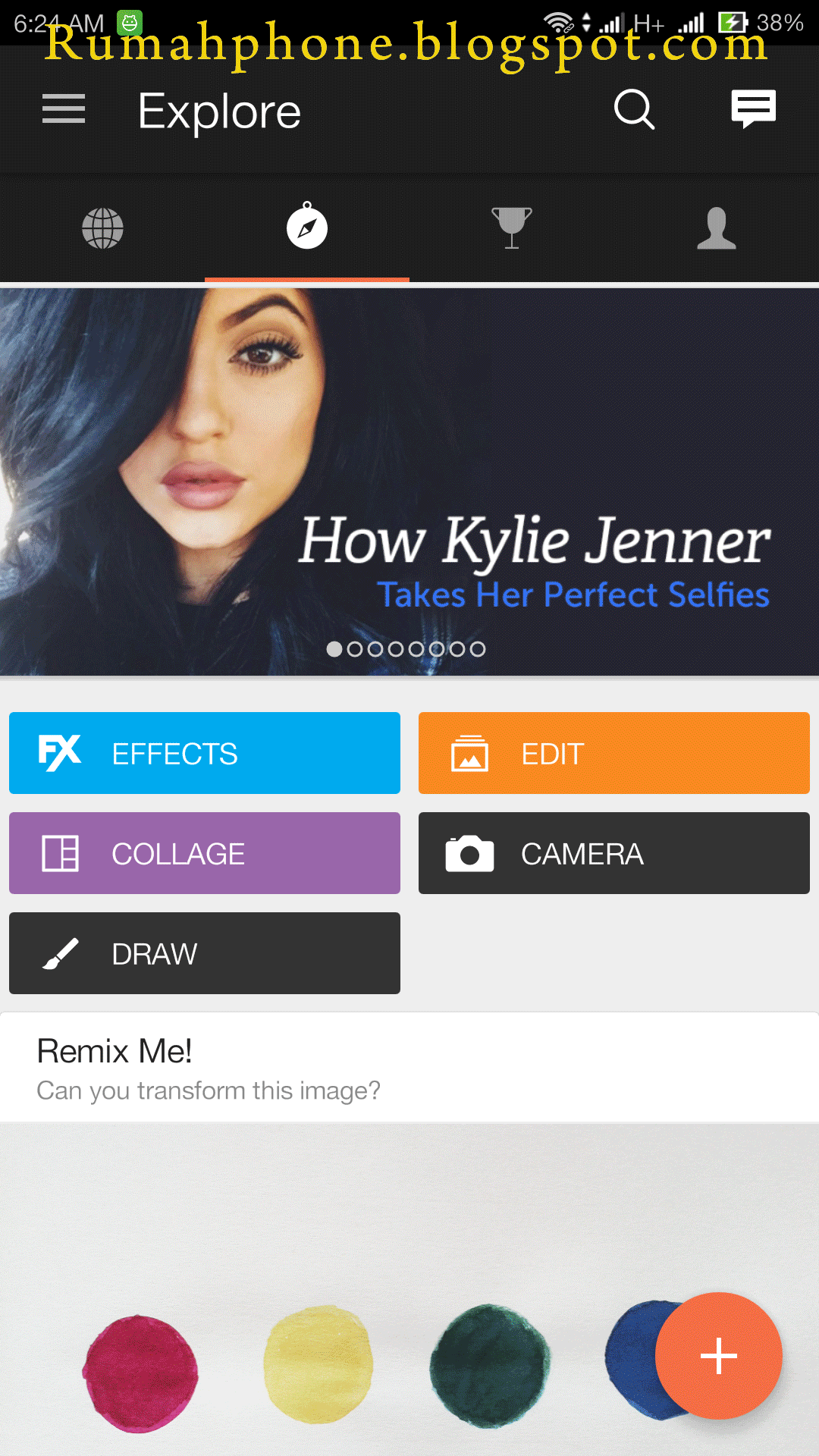
Task: Open the Edit photo tool
Action: point(614,753)
